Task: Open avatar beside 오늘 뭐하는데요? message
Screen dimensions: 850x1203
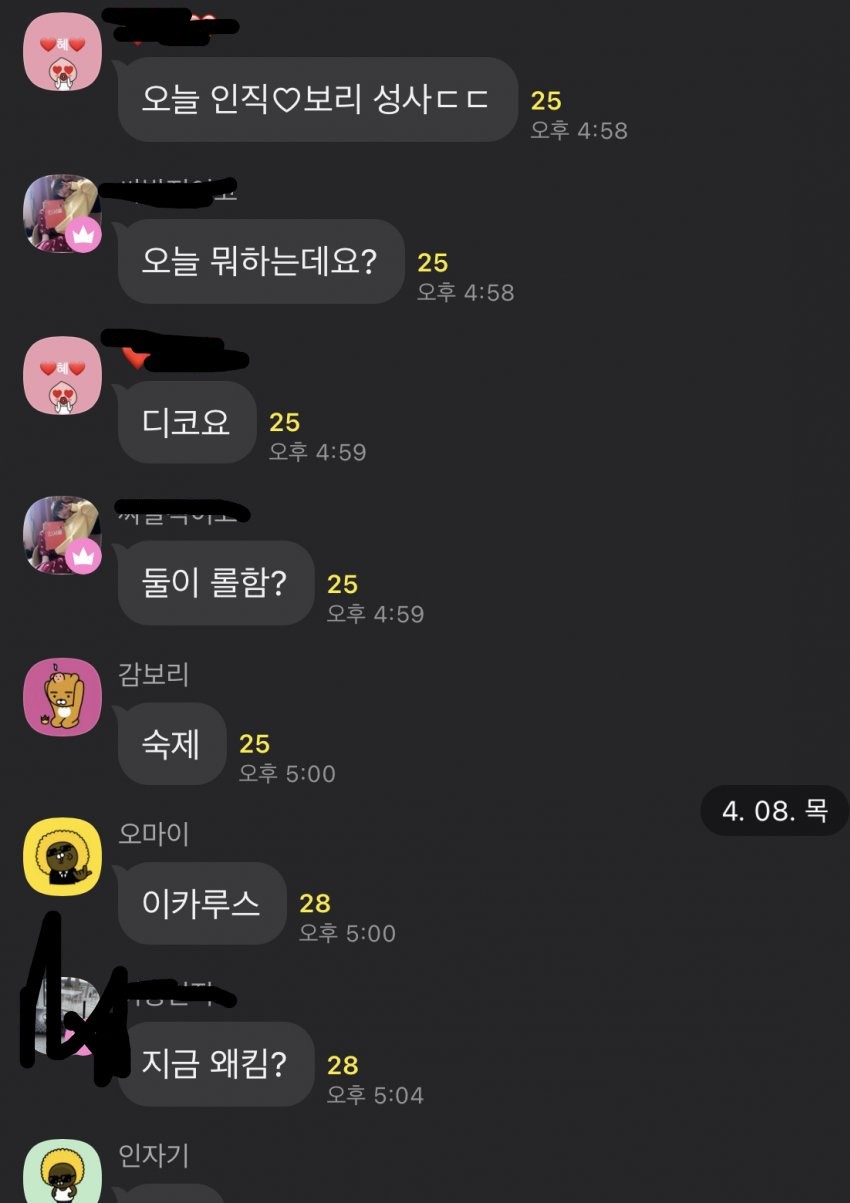Action: tap(62, 214)
